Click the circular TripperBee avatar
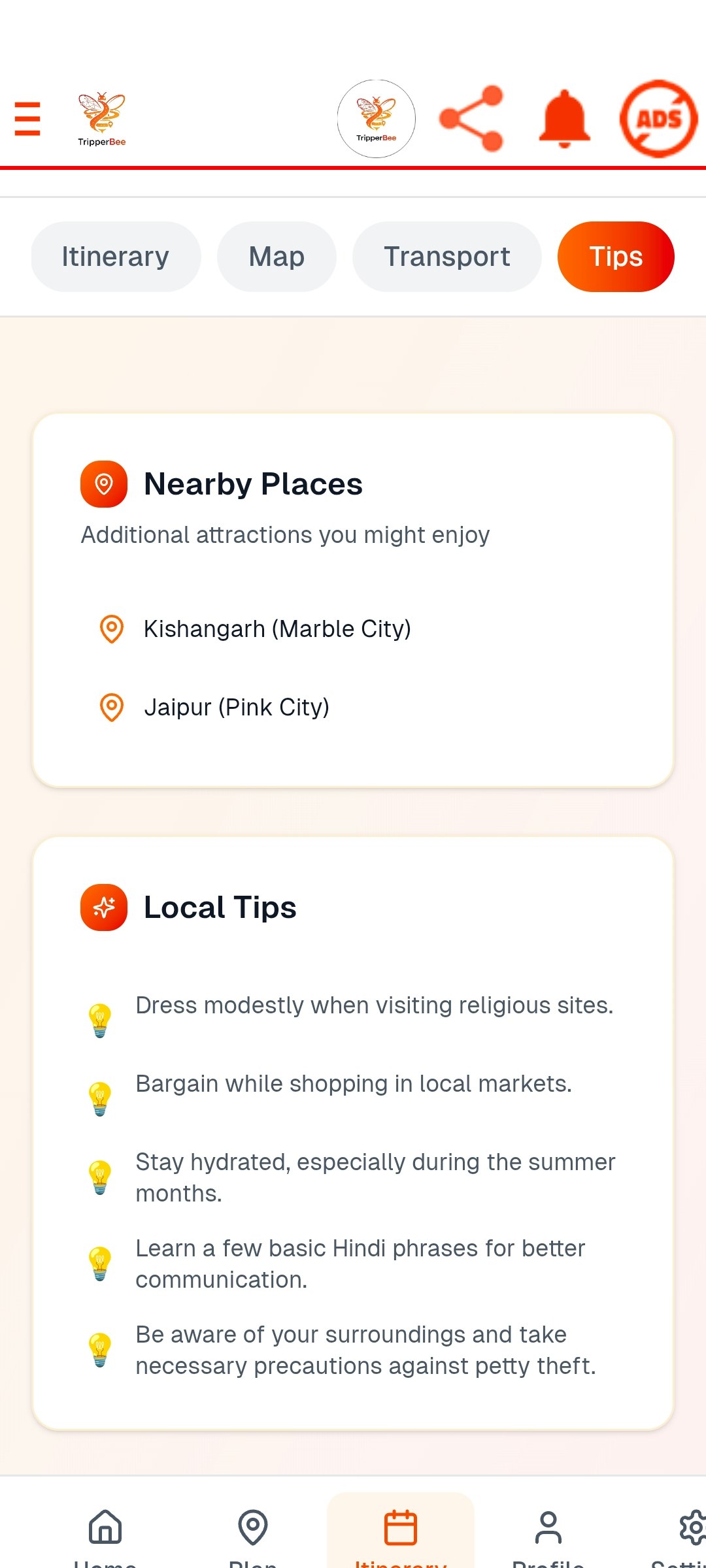706x1568 pixels. [x=376, y=119]
